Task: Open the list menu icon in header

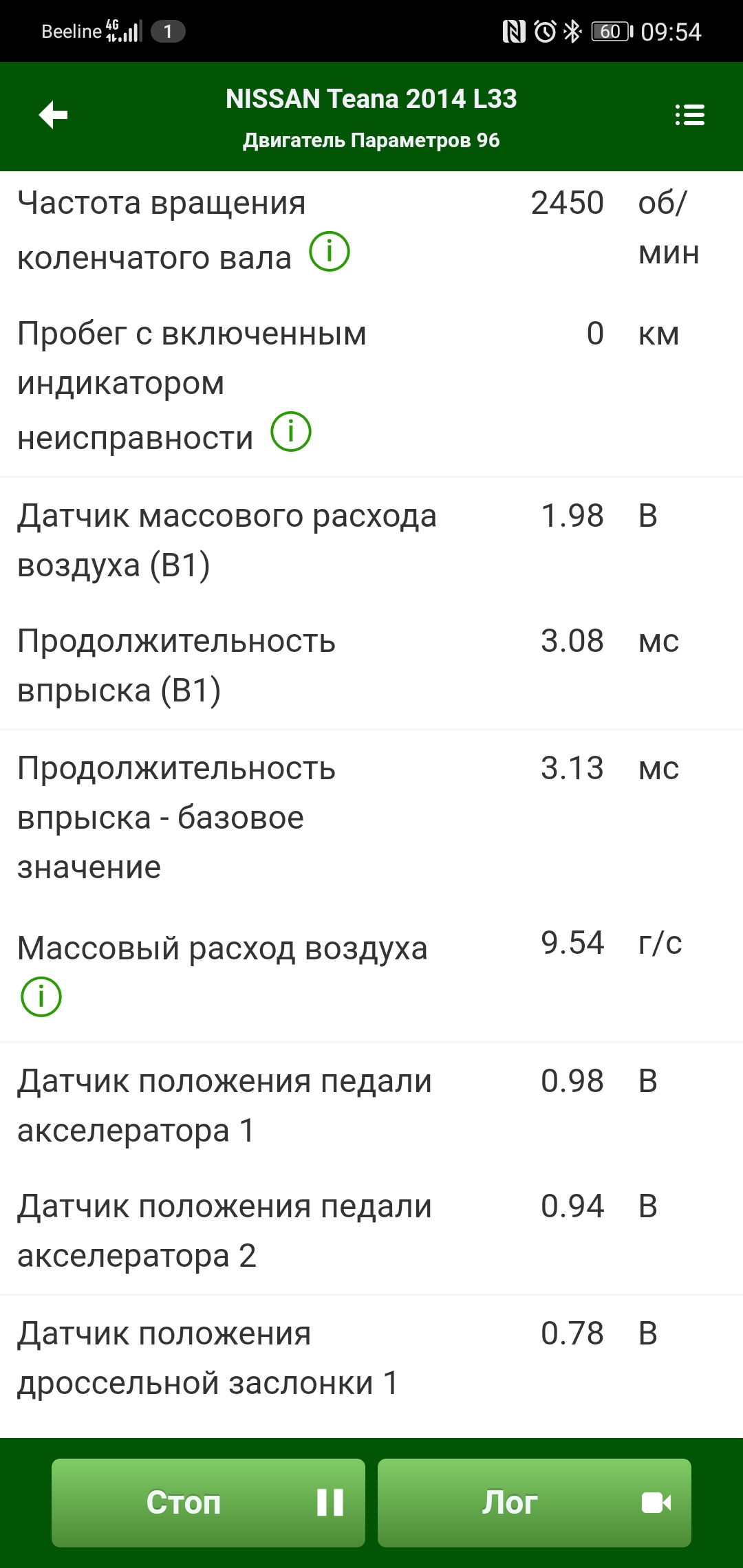Action: 689,115
